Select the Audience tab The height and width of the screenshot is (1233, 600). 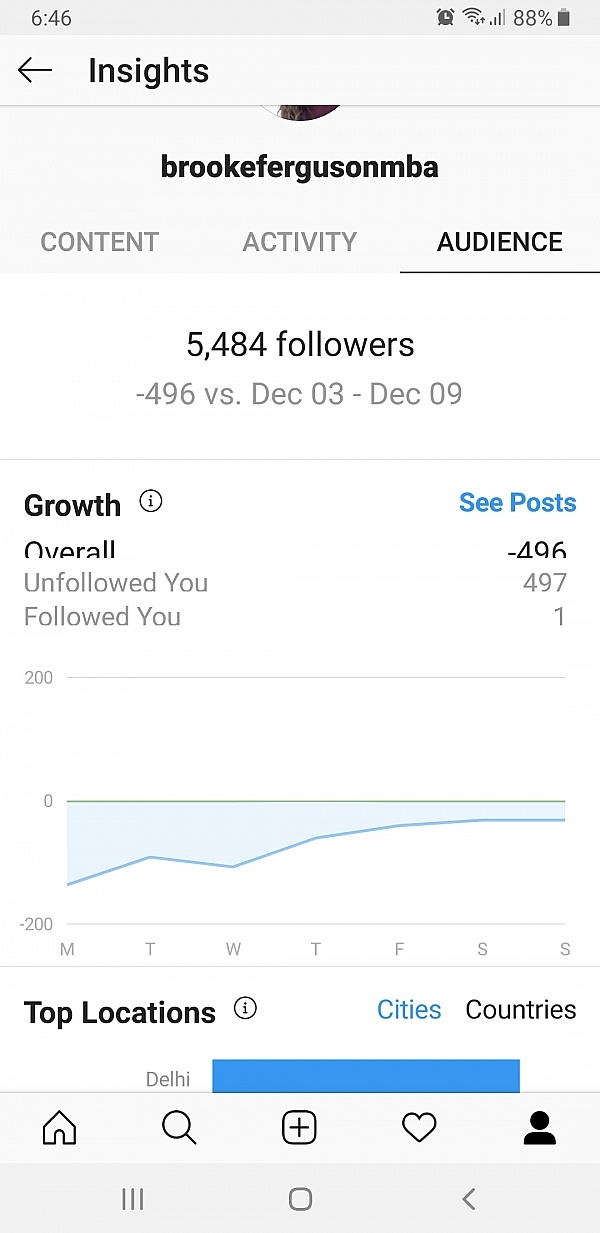point(499,242)
